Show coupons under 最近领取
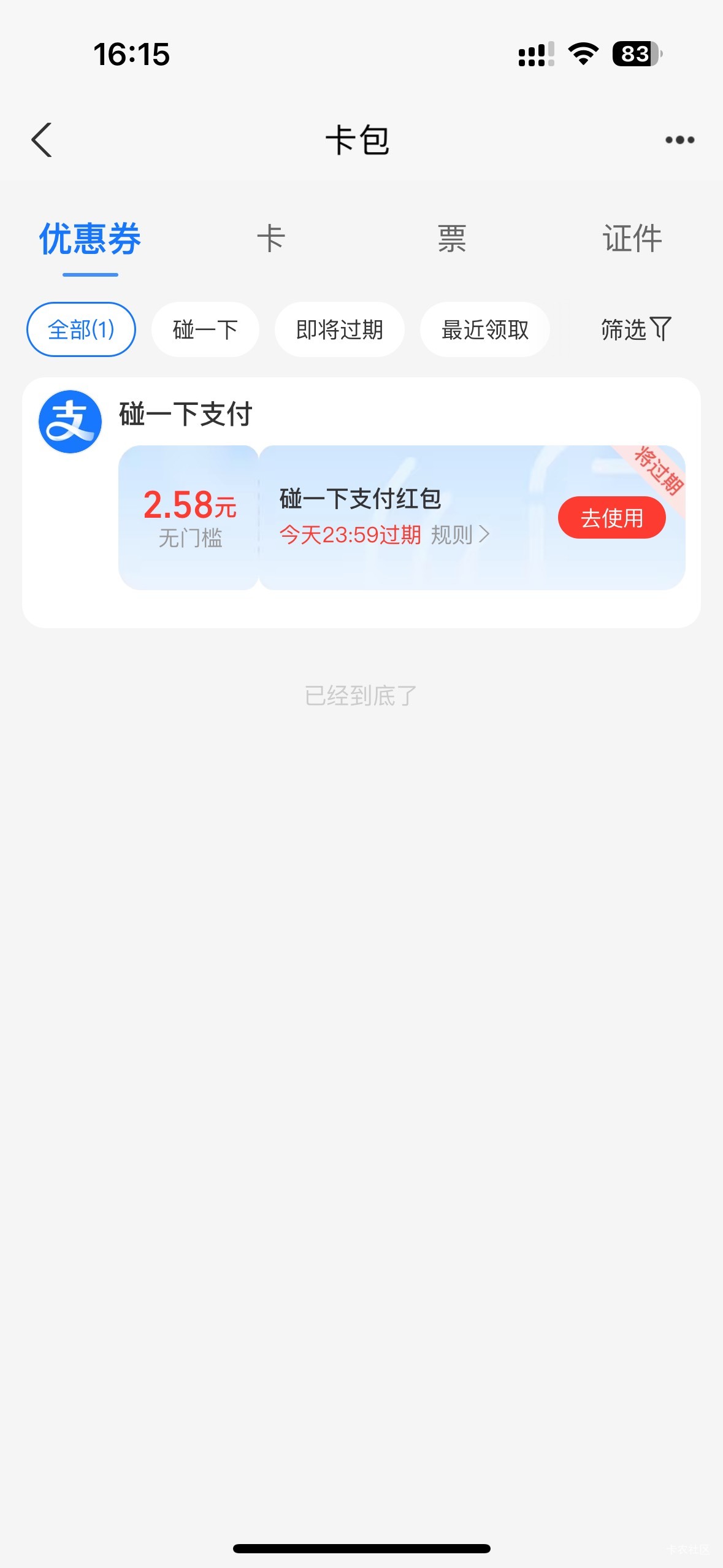This screenshot has height=1568, width=723. [x=484, y=329]
